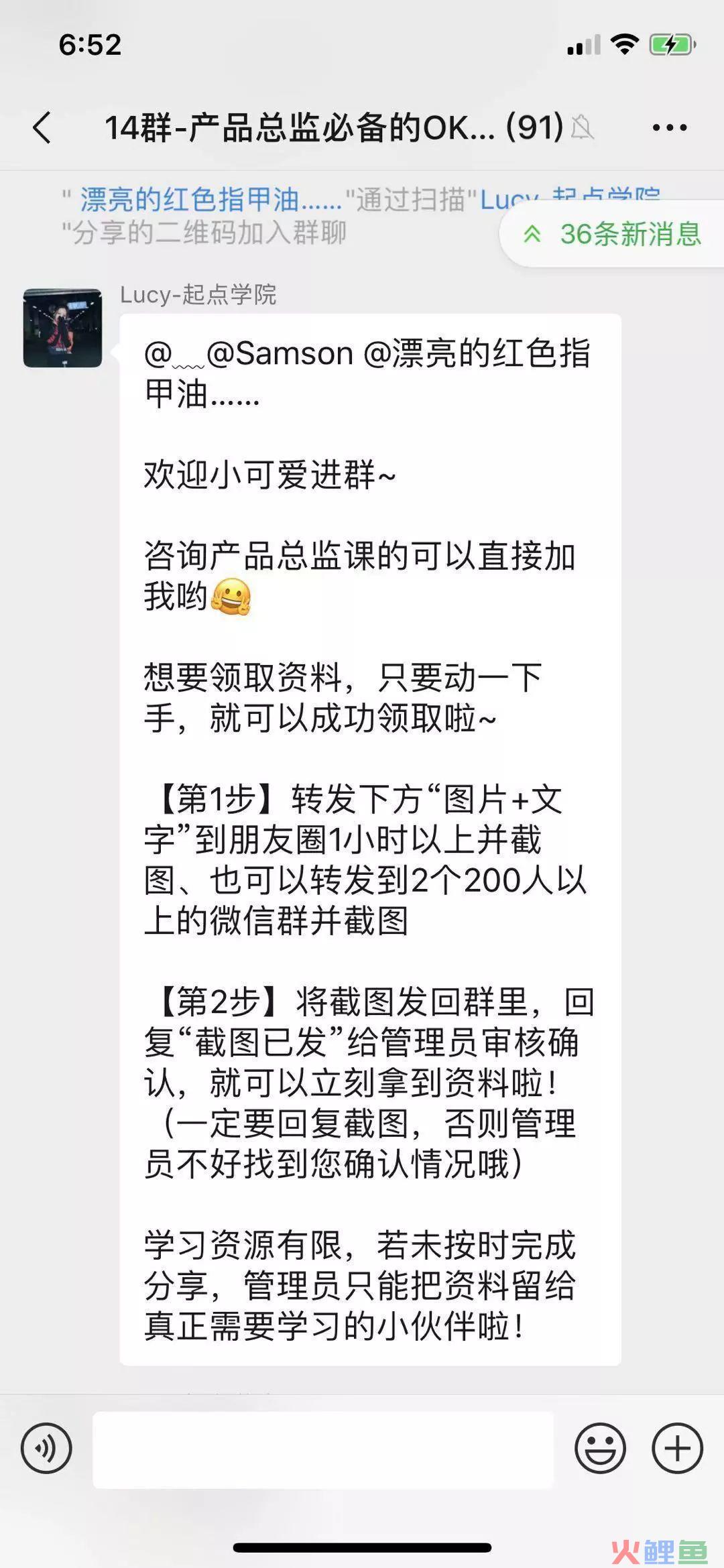Switch to voice message input
Viewport: 724px width, 1568px height.
pyautogui.click(x=46, y=1449)
